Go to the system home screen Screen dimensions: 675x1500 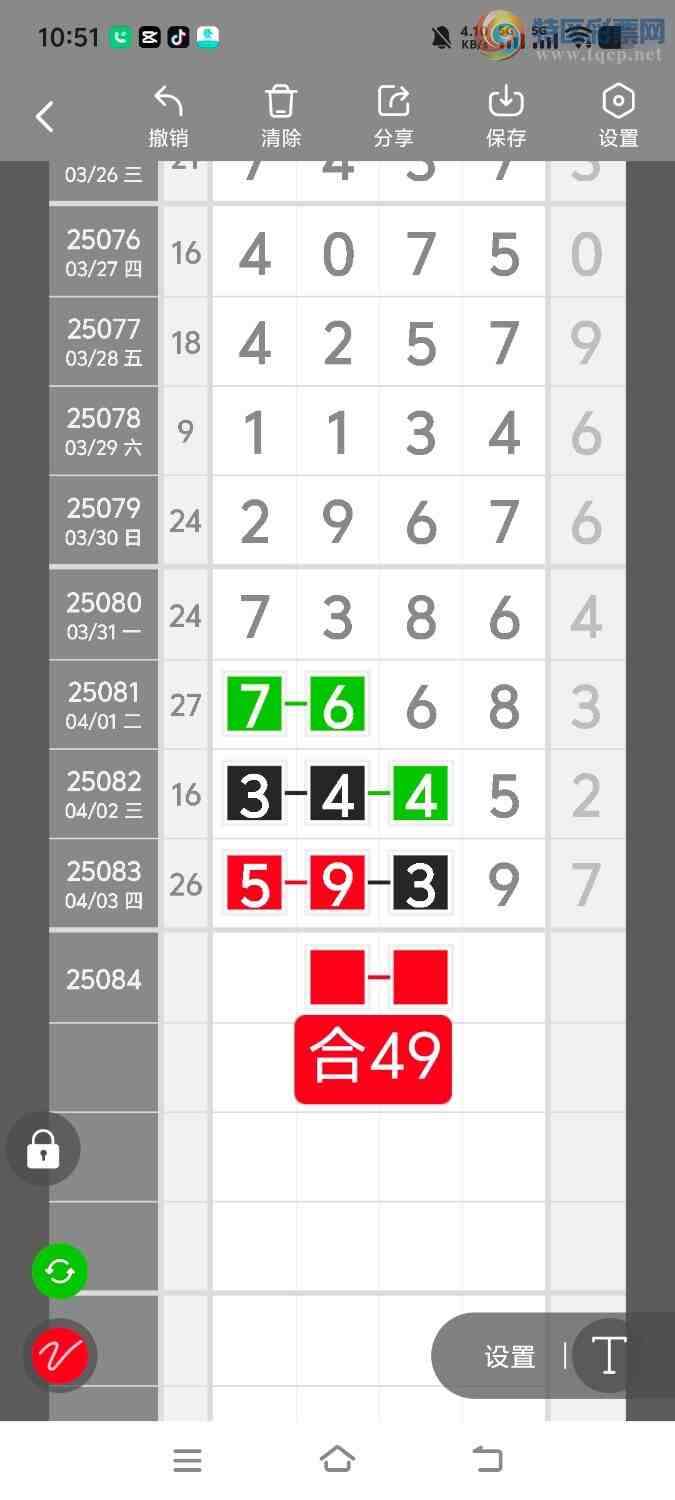tap(337, 1460)
